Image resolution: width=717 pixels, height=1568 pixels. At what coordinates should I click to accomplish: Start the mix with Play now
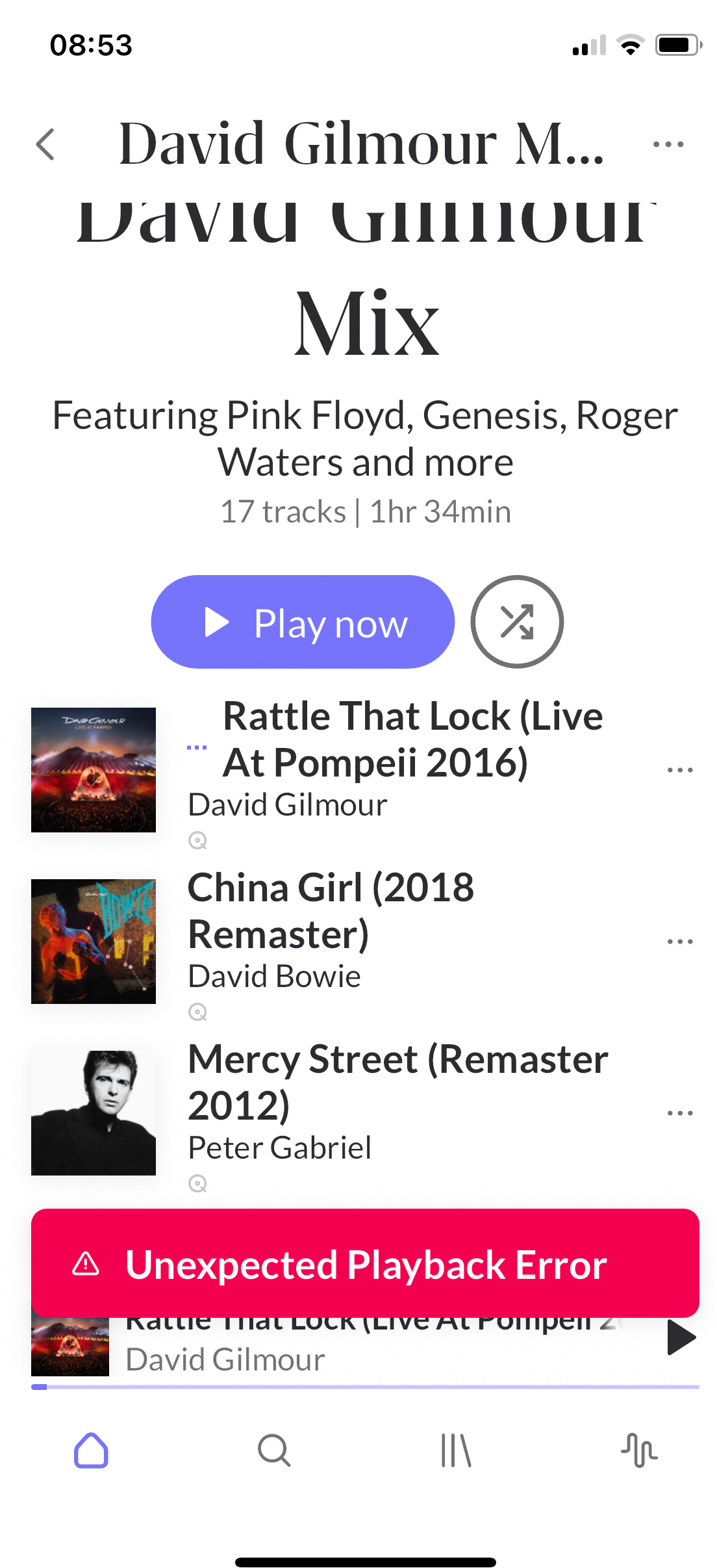pos(303,622)
